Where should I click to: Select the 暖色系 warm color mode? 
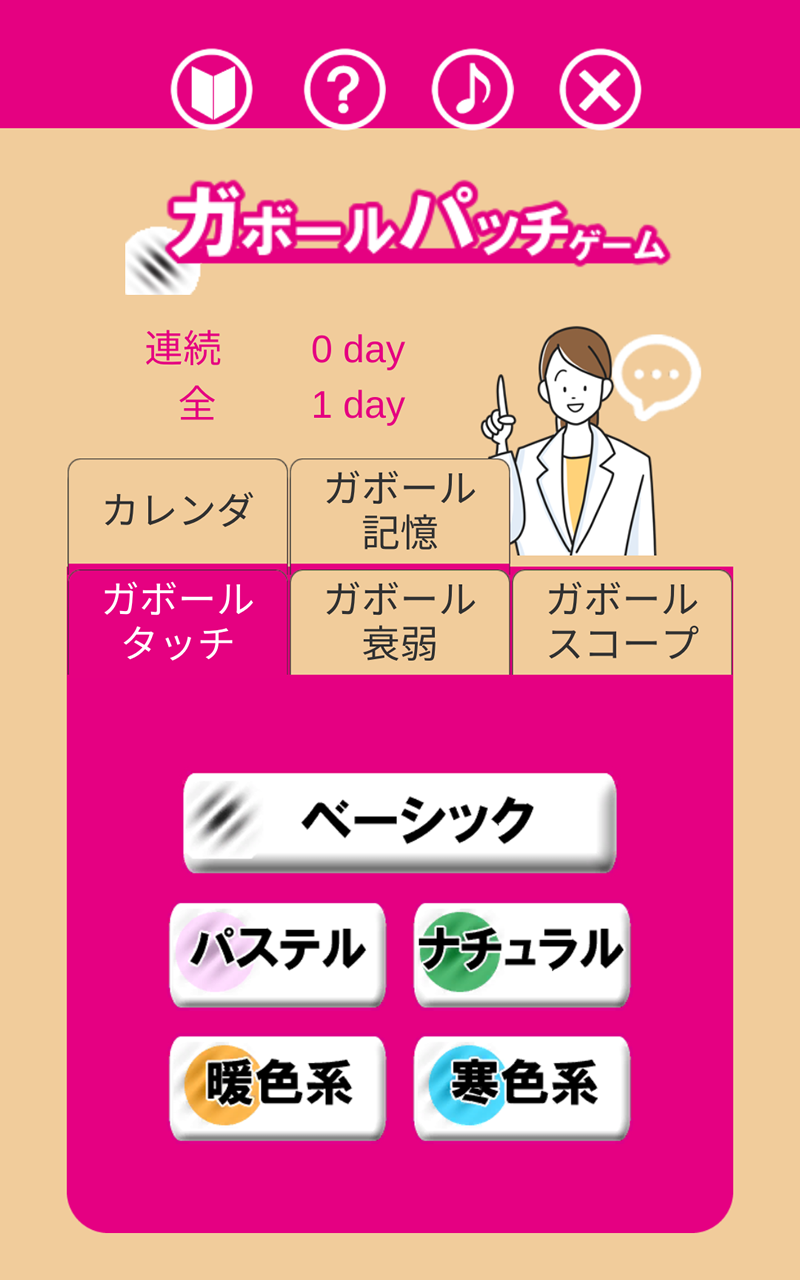click(278, 1087)
